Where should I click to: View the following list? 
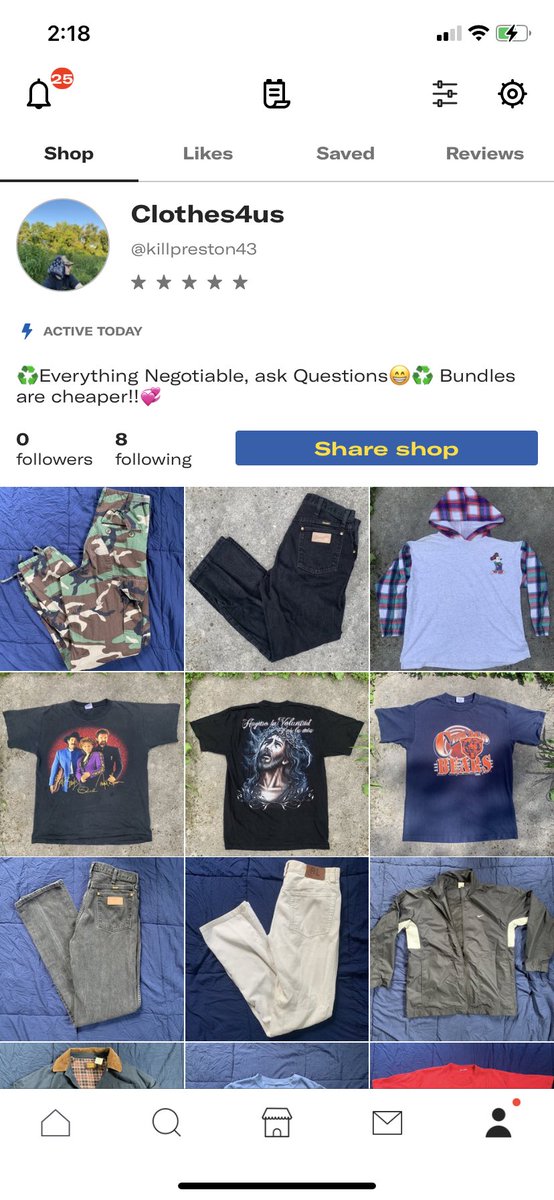[153, 449]
